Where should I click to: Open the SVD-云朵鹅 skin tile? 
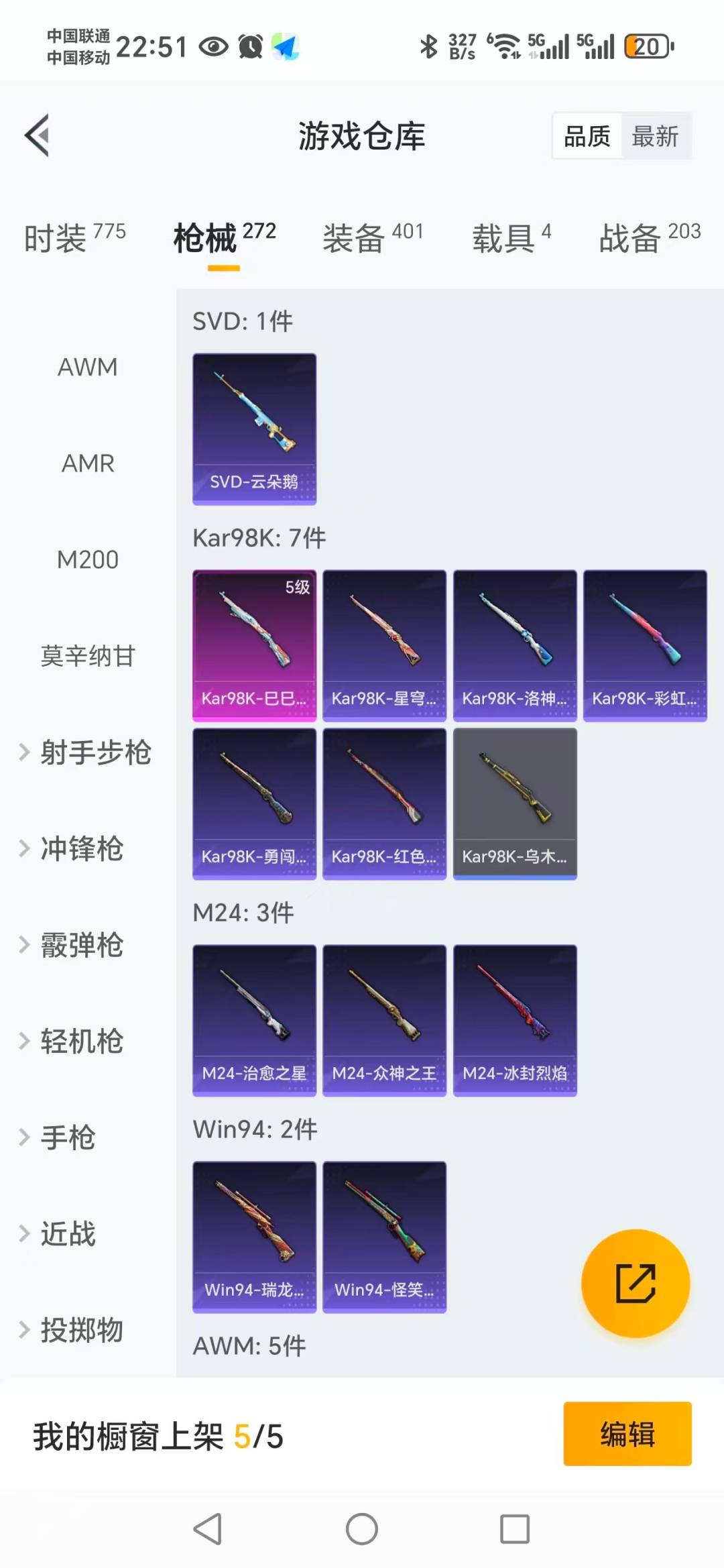(254, 429)
